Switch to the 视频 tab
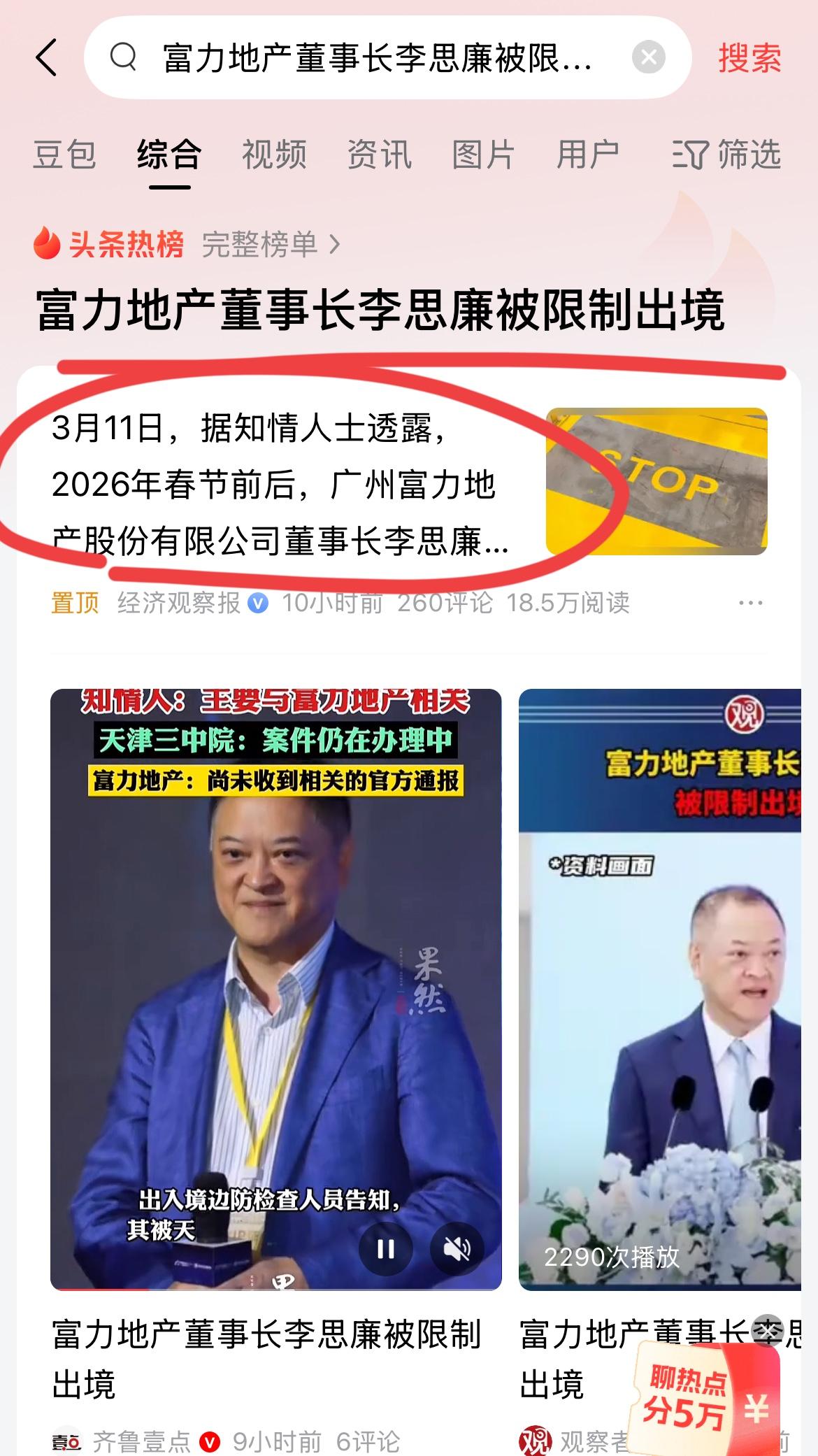The width and height of the screenshot is (818, 1456). click(x=275, y=155)
